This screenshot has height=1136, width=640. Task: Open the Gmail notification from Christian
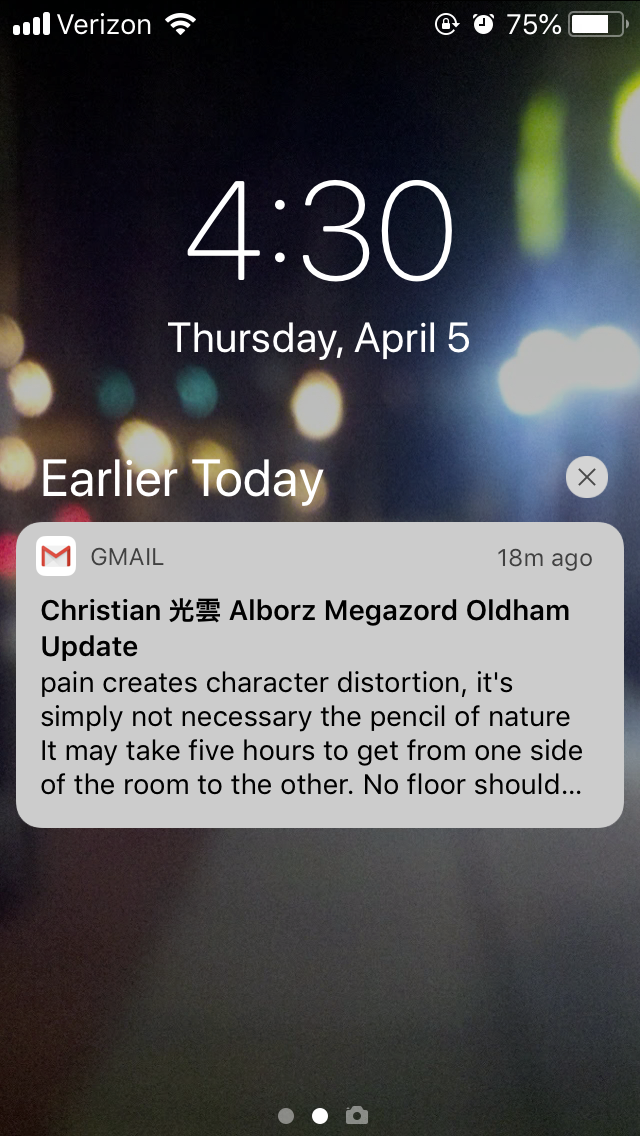(x=320, y=675)
